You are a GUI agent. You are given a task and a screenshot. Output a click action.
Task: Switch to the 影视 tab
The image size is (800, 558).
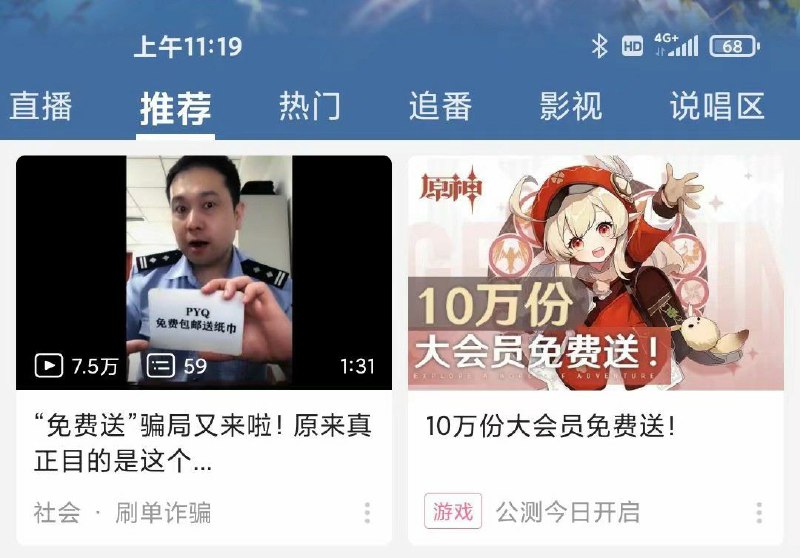[x=571, y=106]
